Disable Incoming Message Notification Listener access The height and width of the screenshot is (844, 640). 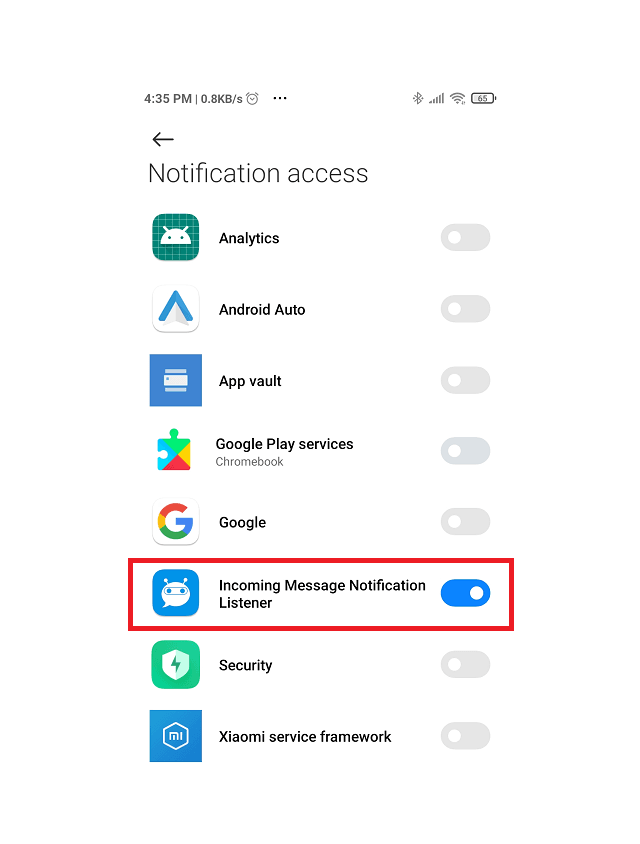tap(465, 593)
